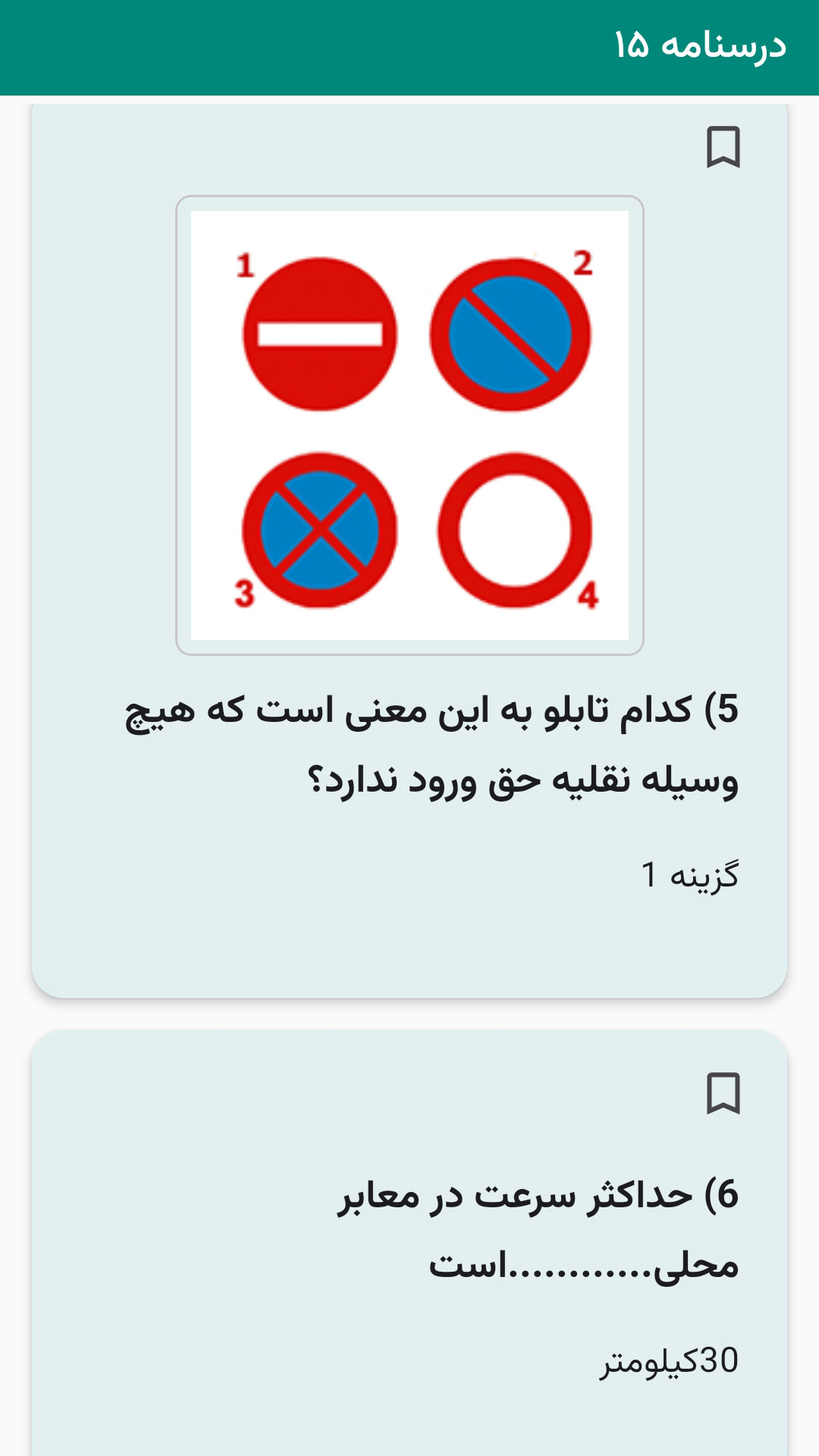
Task: Tap the no-stopping sign labeled 3
Action: click(320, 527)
